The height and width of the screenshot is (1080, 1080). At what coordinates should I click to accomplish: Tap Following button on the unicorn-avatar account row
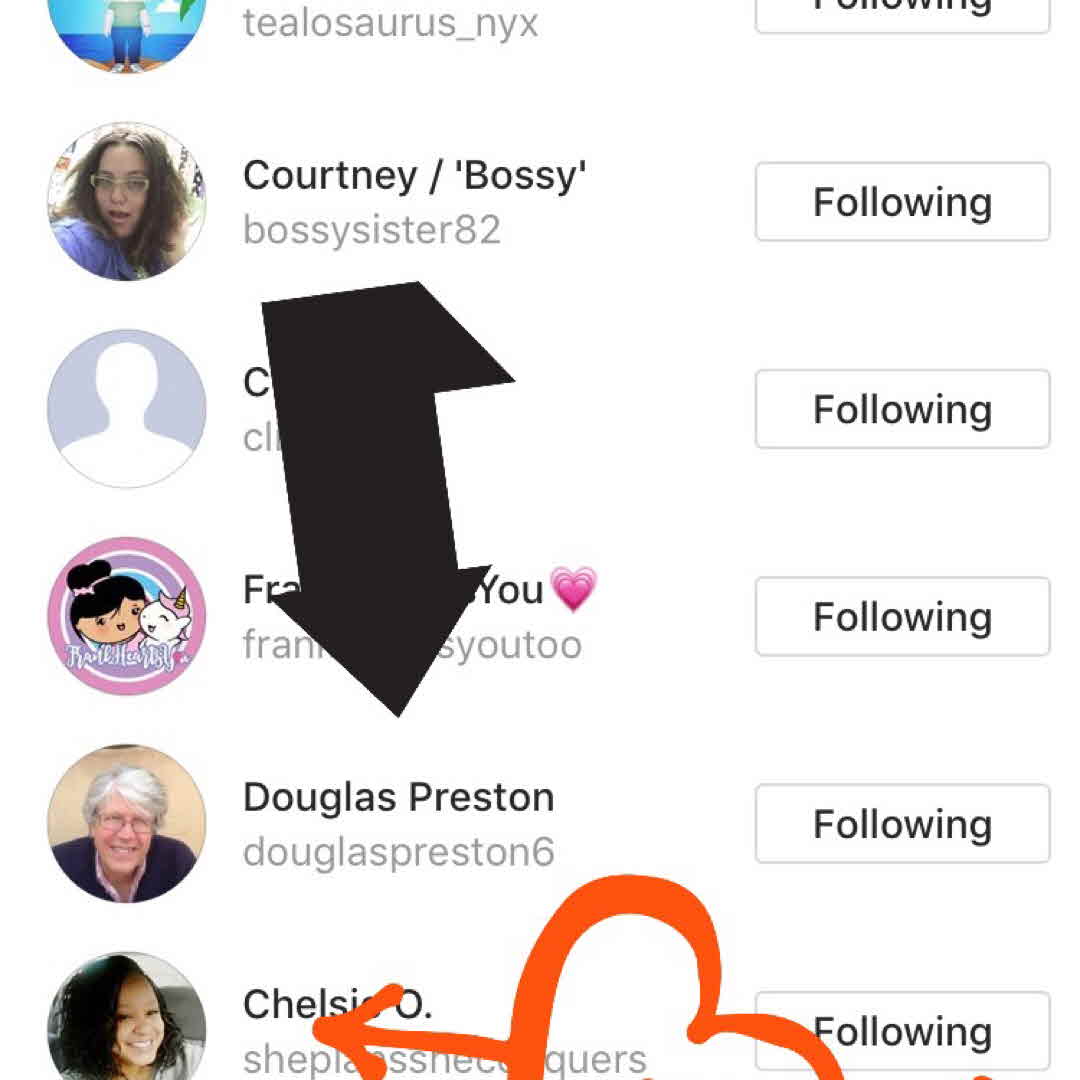pos(902,617)
